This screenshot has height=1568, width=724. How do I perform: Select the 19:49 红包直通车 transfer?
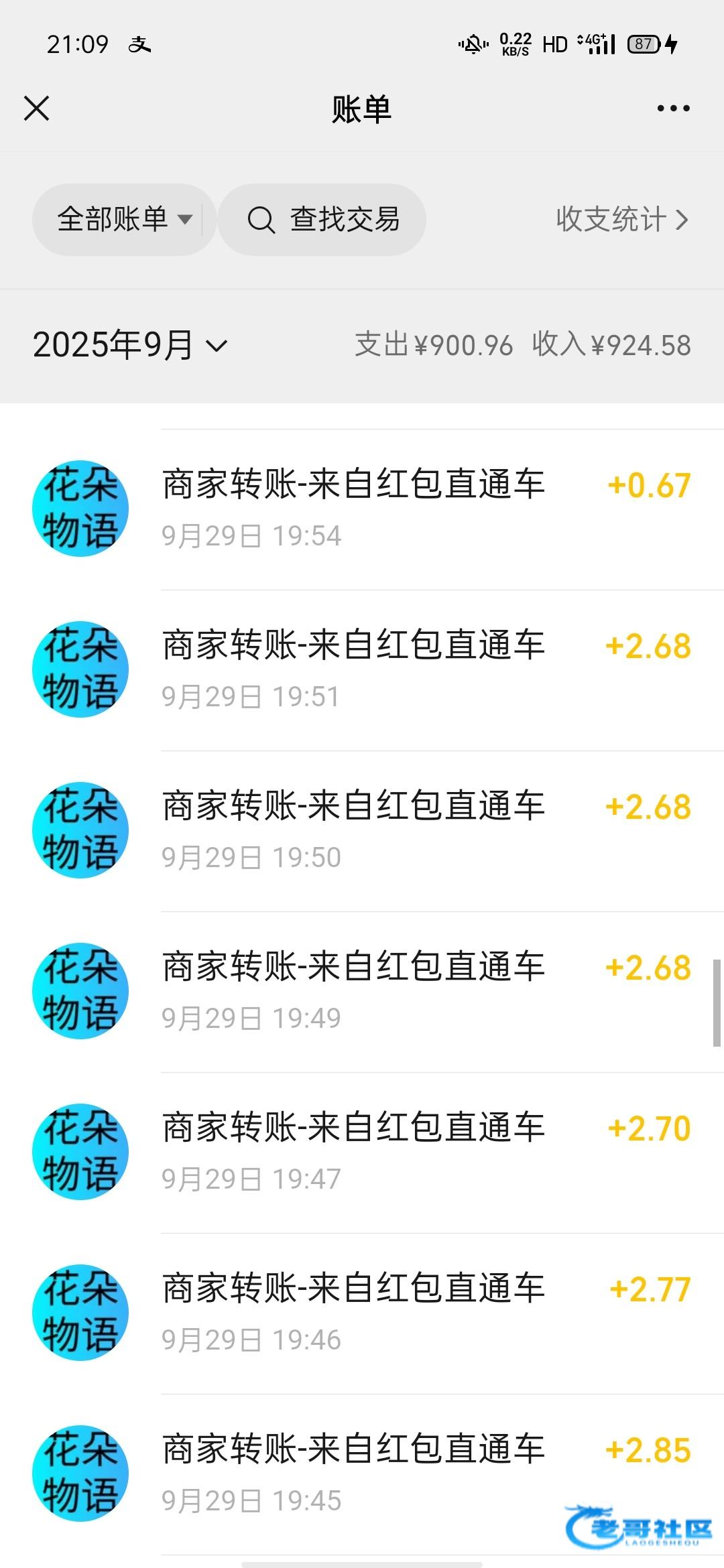tap(362, 992)
